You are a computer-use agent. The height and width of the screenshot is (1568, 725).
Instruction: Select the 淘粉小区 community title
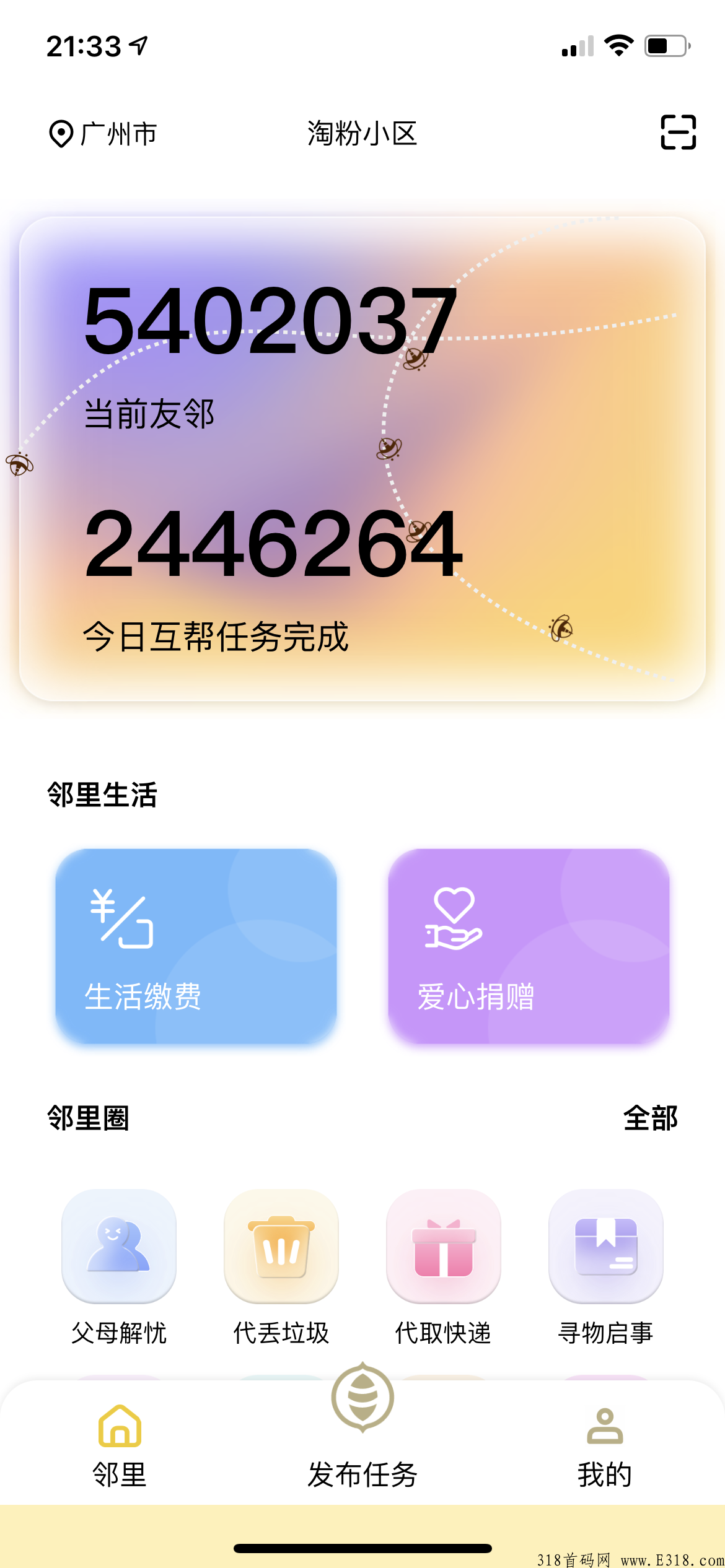[x=362, y=134]
